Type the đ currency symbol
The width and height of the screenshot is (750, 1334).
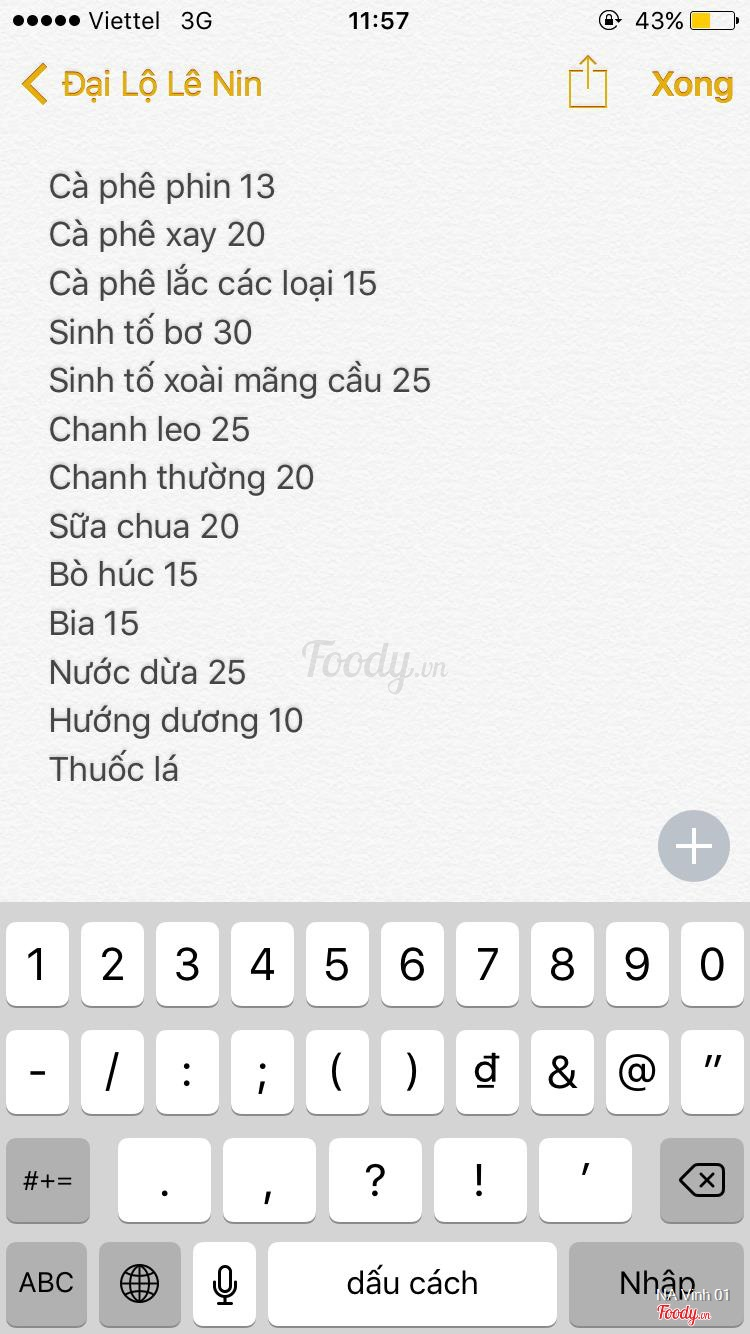(487, 1073)
